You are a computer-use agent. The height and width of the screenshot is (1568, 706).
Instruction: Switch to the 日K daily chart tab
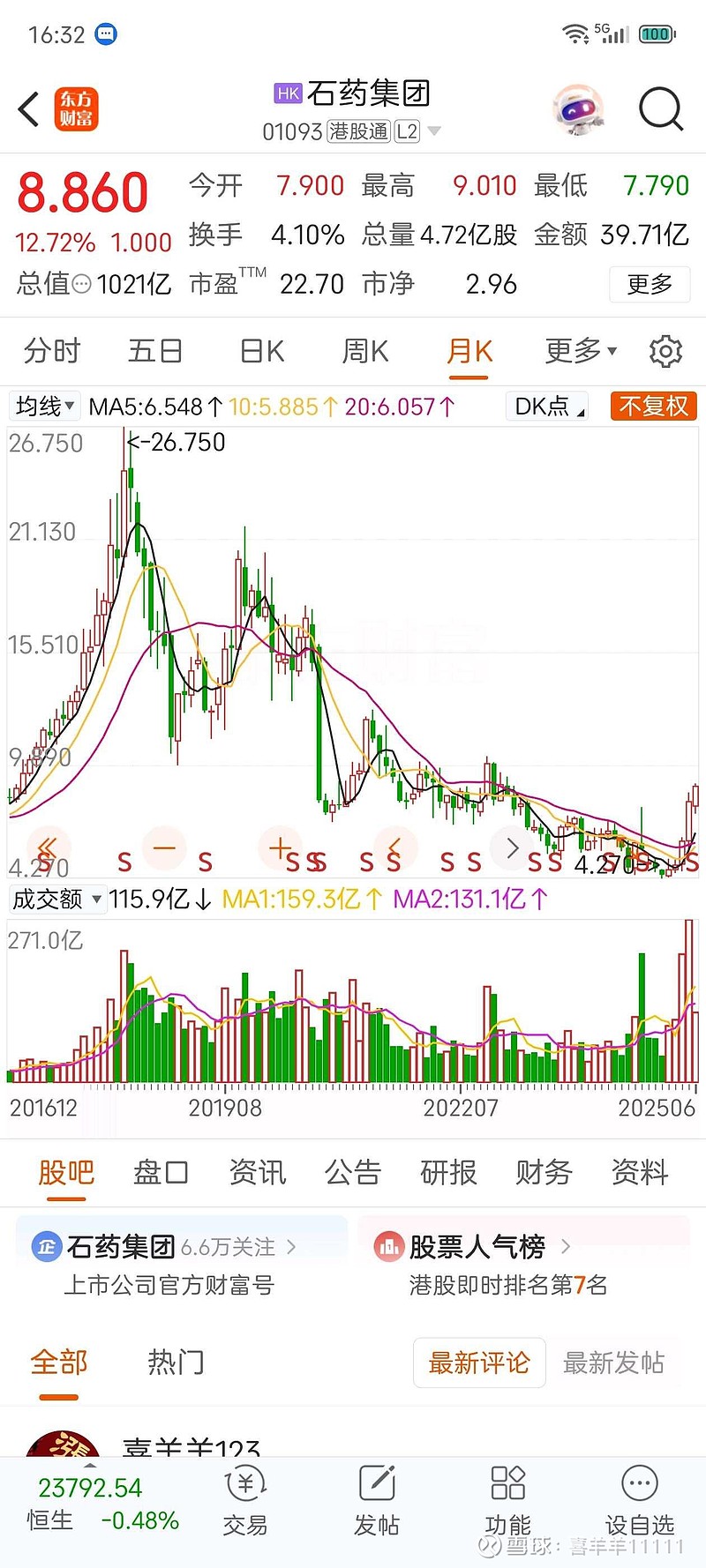(259, 351)
